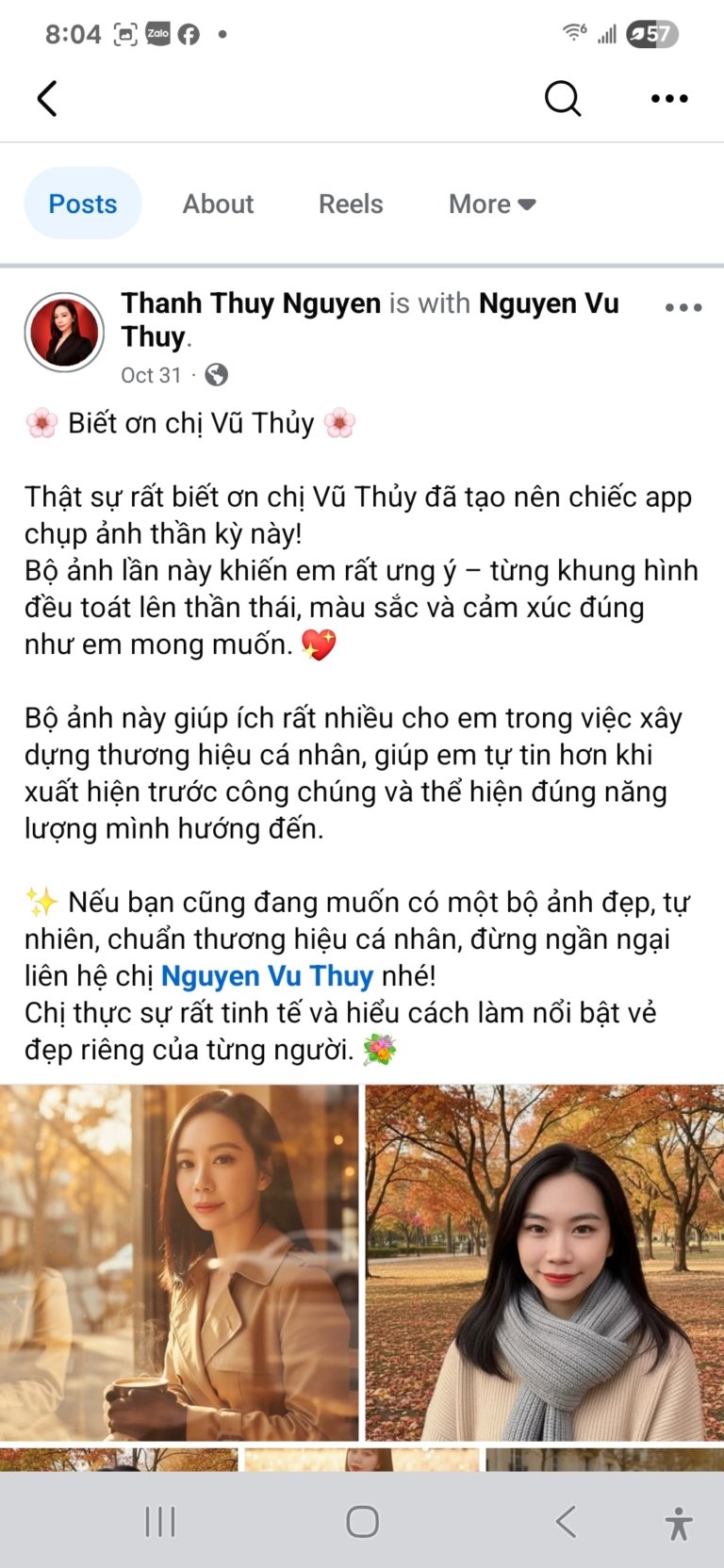The width and height of the screenshot is (724, 1568).
Task: Open Thanh Thuy Nguyen's profile picture
Action: pyautogui.click(x=64, y=332)
